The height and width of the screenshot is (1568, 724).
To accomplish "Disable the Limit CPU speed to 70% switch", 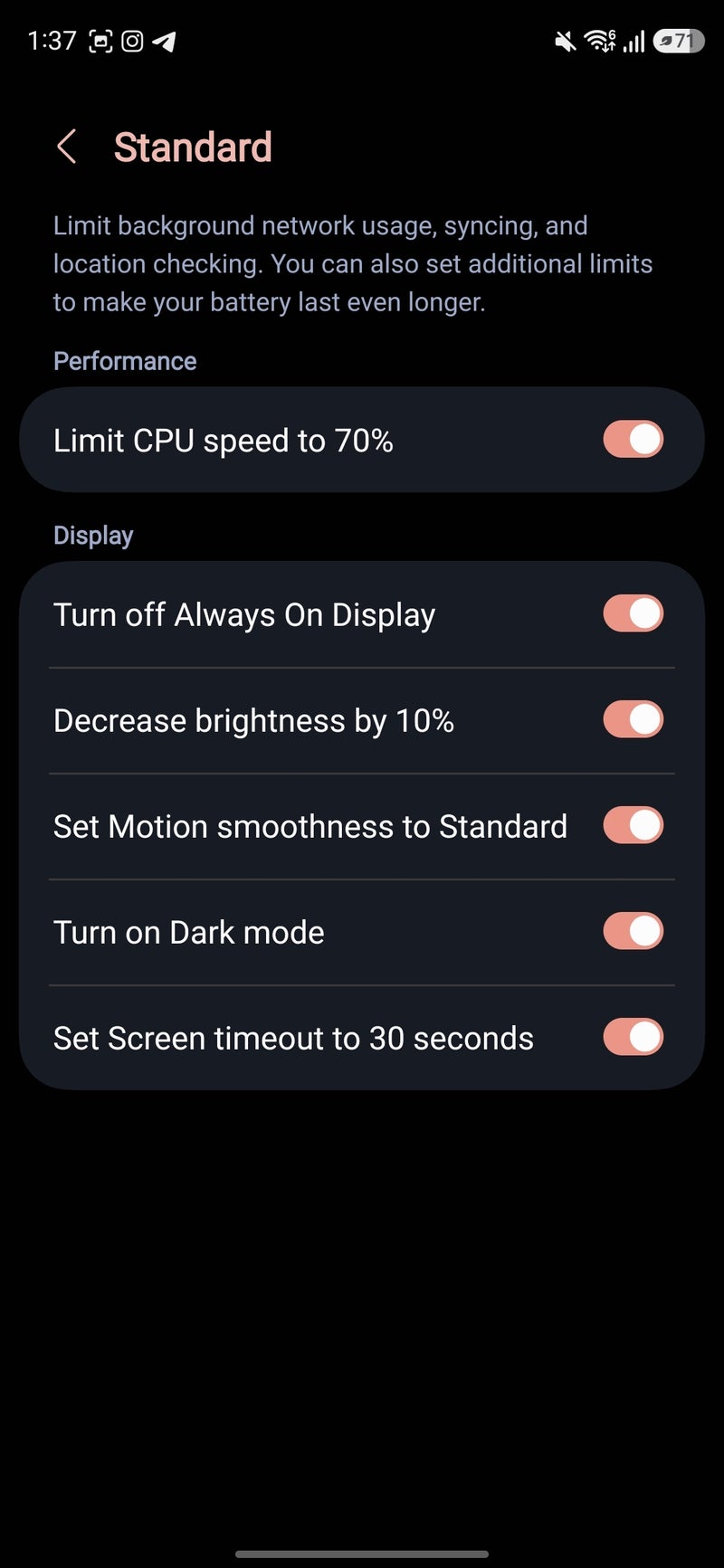I will (x=633, y=440).
